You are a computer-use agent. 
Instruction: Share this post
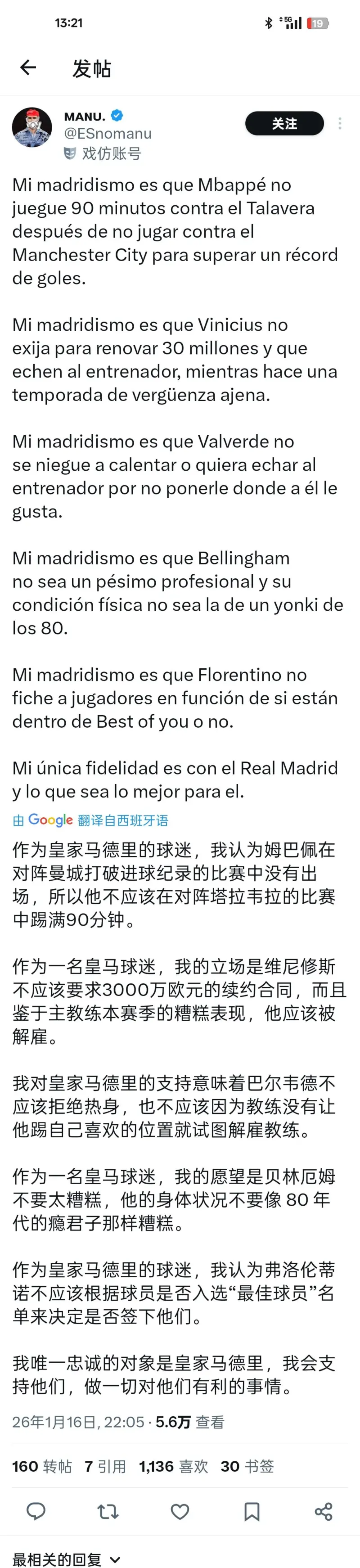coord(323,1511)
